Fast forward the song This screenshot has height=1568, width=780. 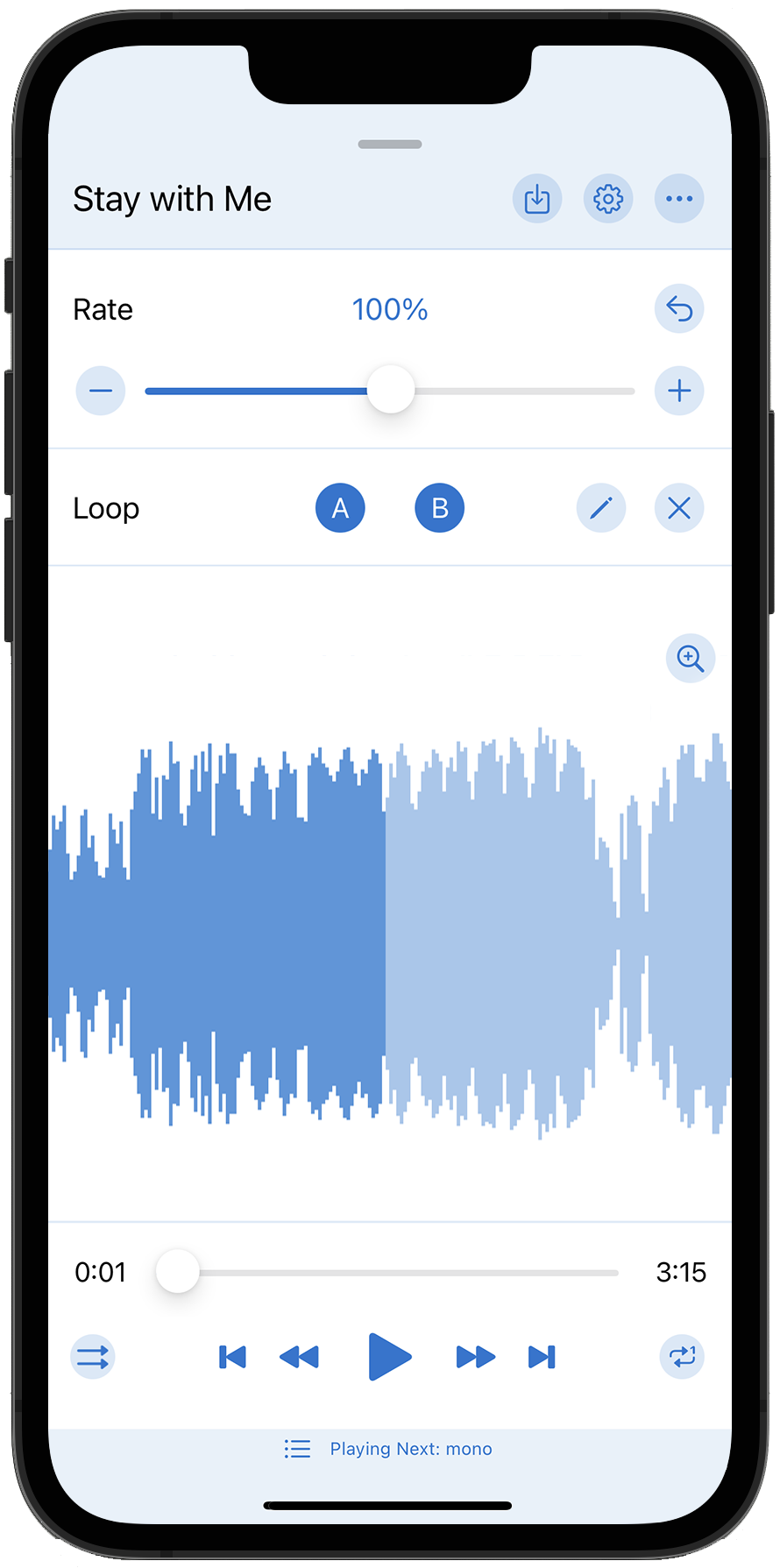tap(475, 1357)
